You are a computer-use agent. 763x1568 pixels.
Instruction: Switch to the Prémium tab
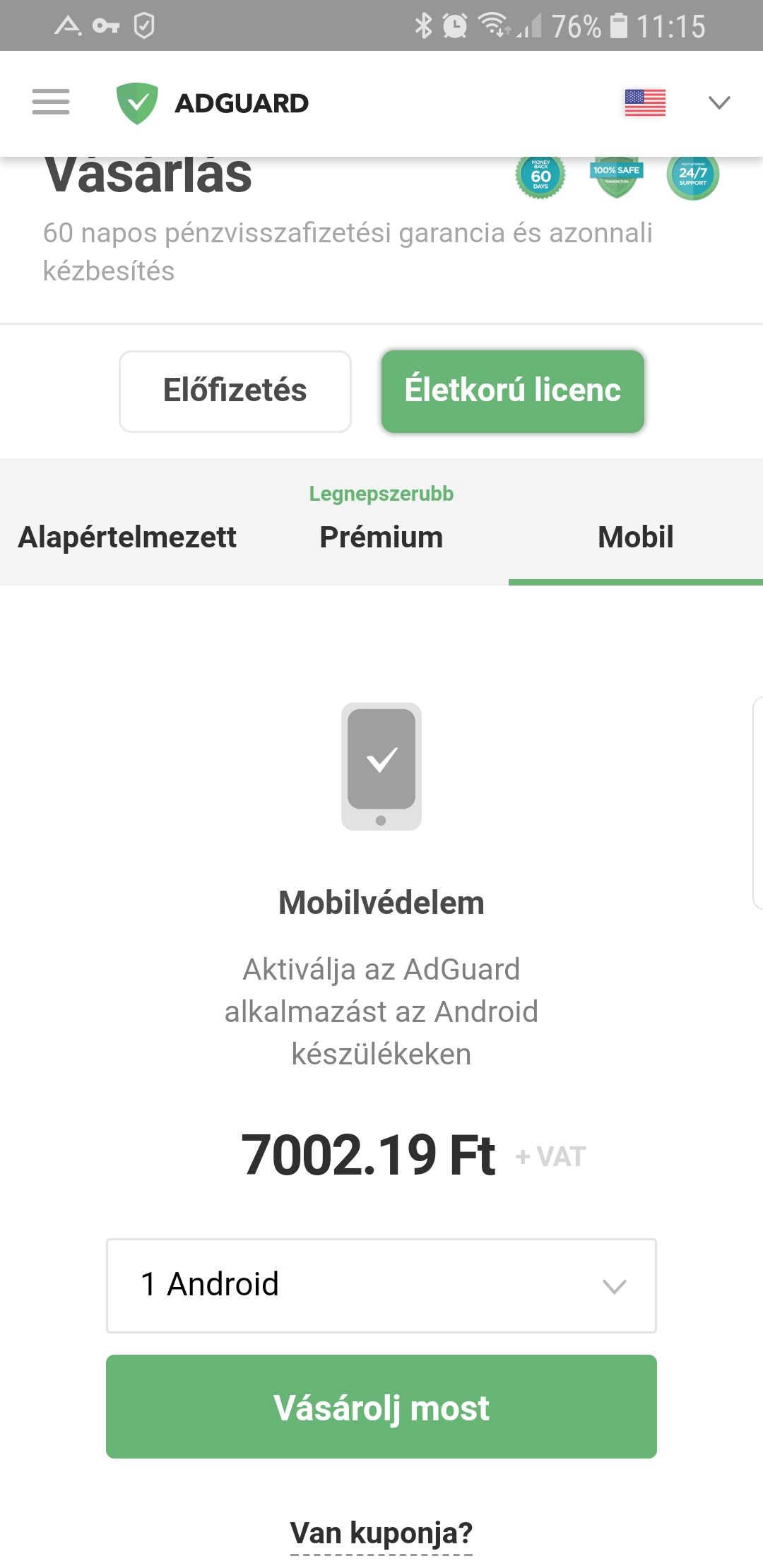tap(381, 537)
